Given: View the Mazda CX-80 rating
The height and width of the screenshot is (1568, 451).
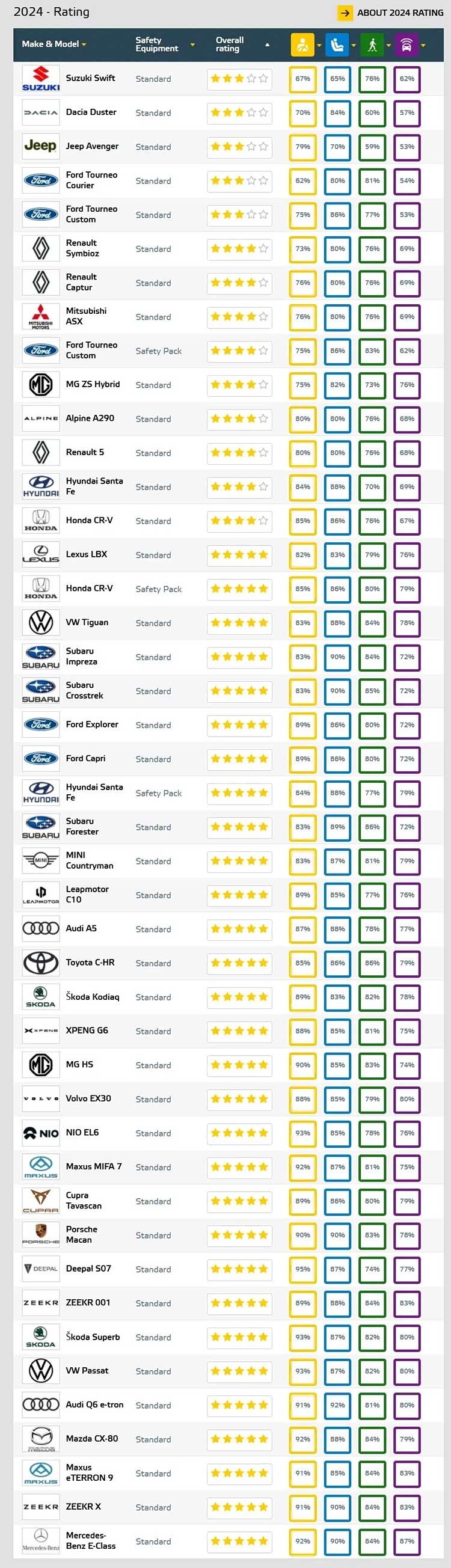Looking at the screenshot, I should [91, 1439].
